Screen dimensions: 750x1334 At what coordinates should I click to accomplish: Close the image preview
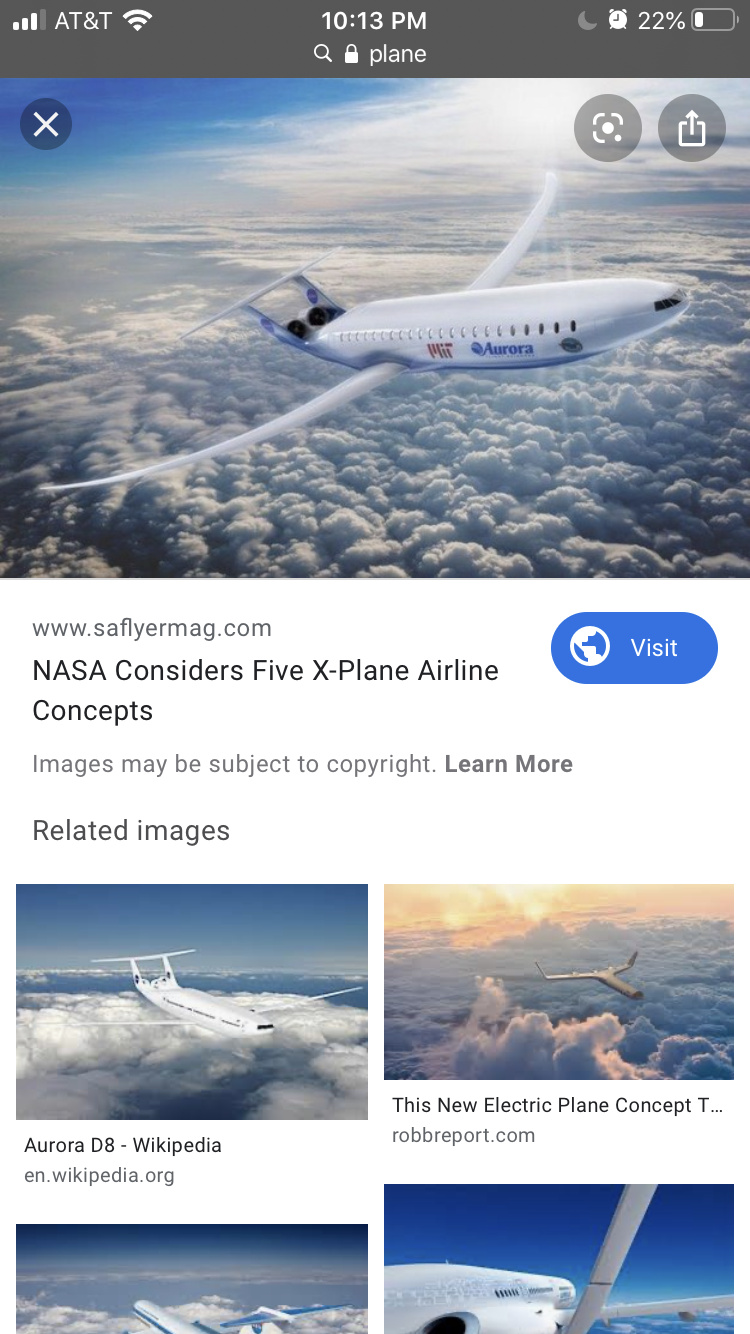point(46,125)
